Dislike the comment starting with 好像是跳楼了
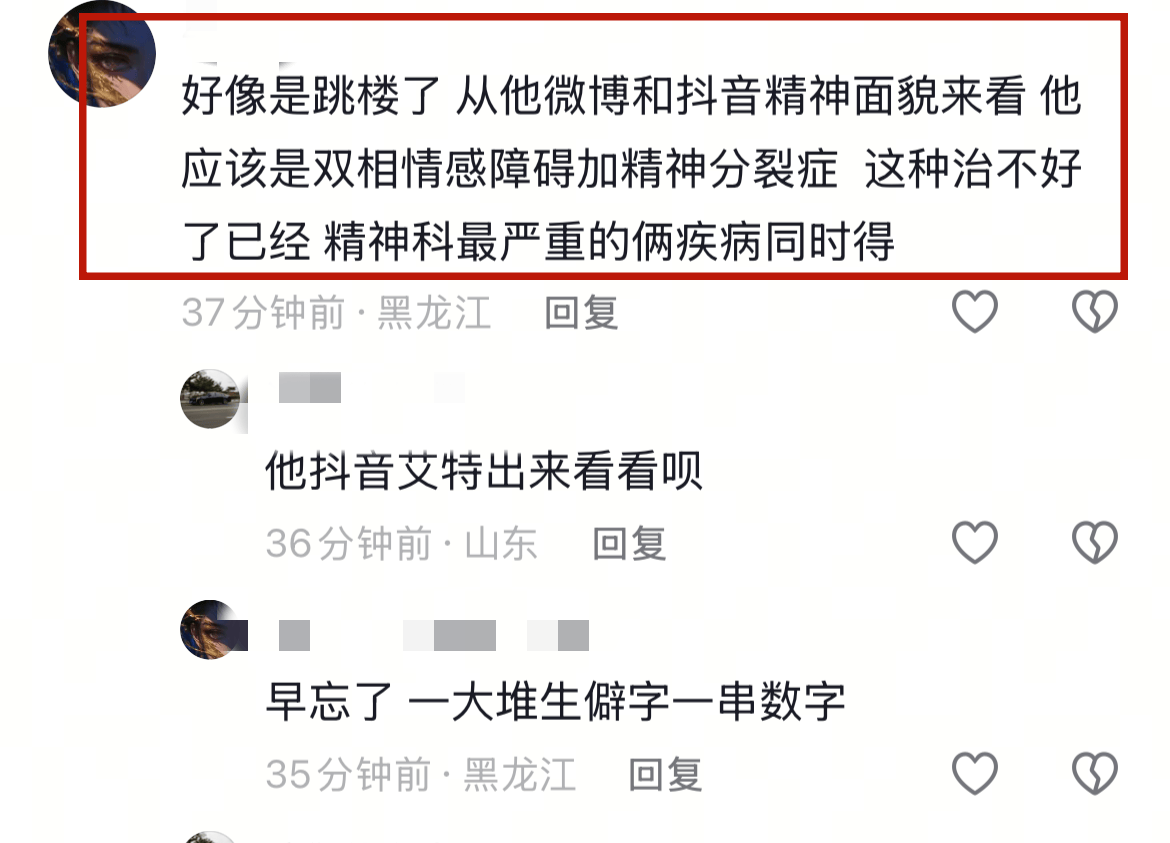The image size is (1170, 843). click(1094, 313)
